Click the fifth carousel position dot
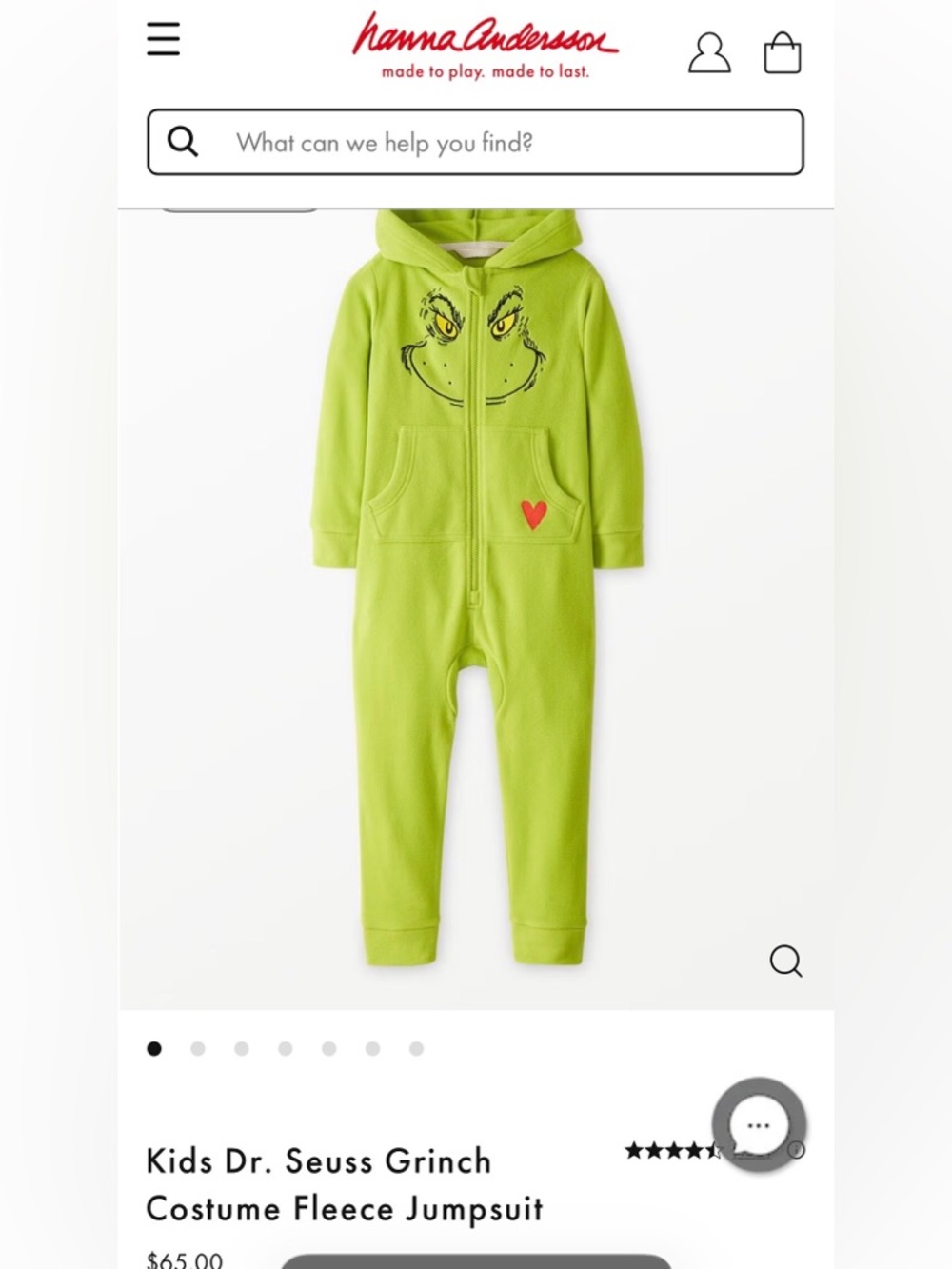The image size is (952, 1269). tap(329, 1048)
